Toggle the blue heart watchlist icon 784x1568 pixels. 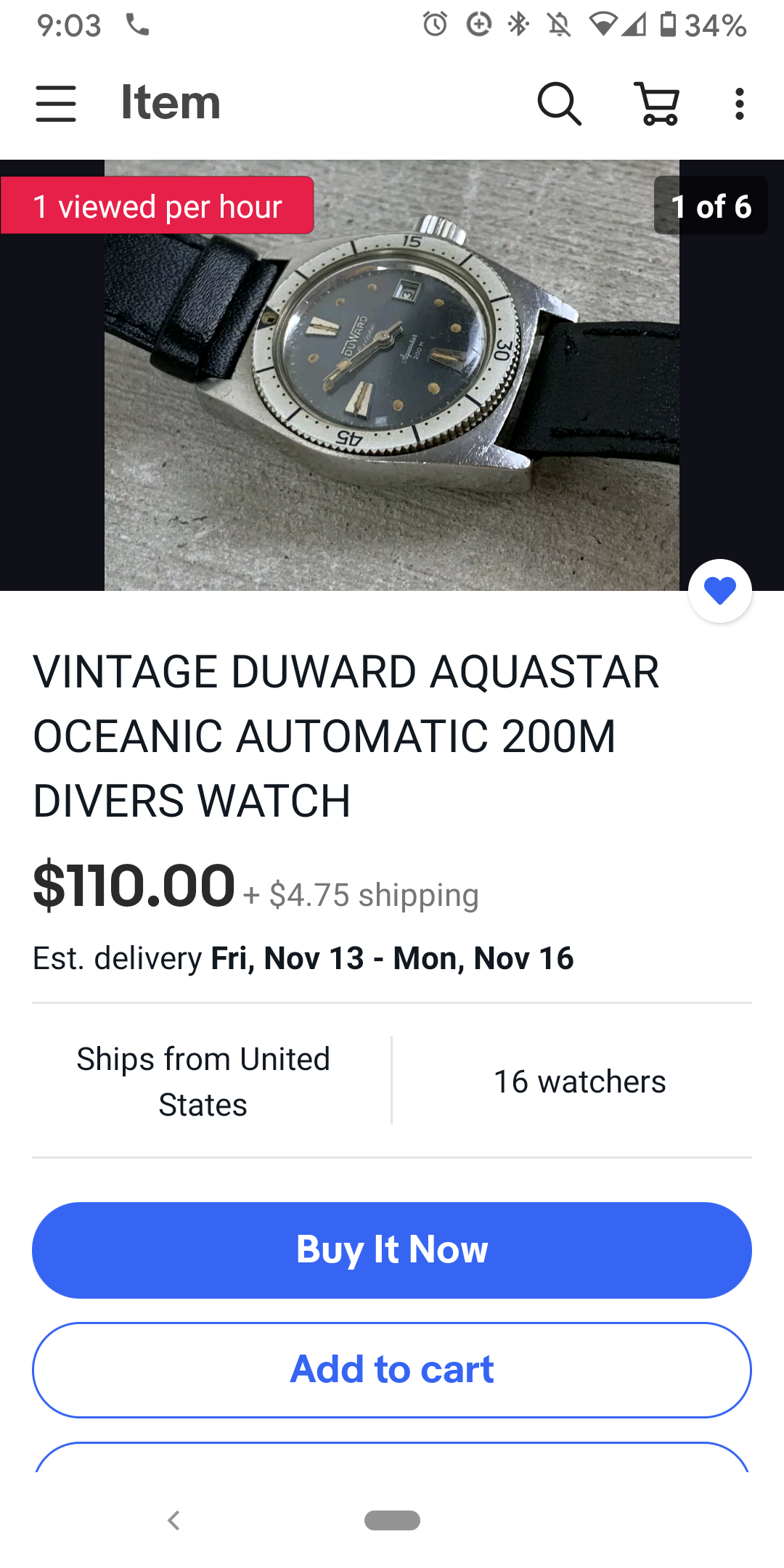coord(719,591)
